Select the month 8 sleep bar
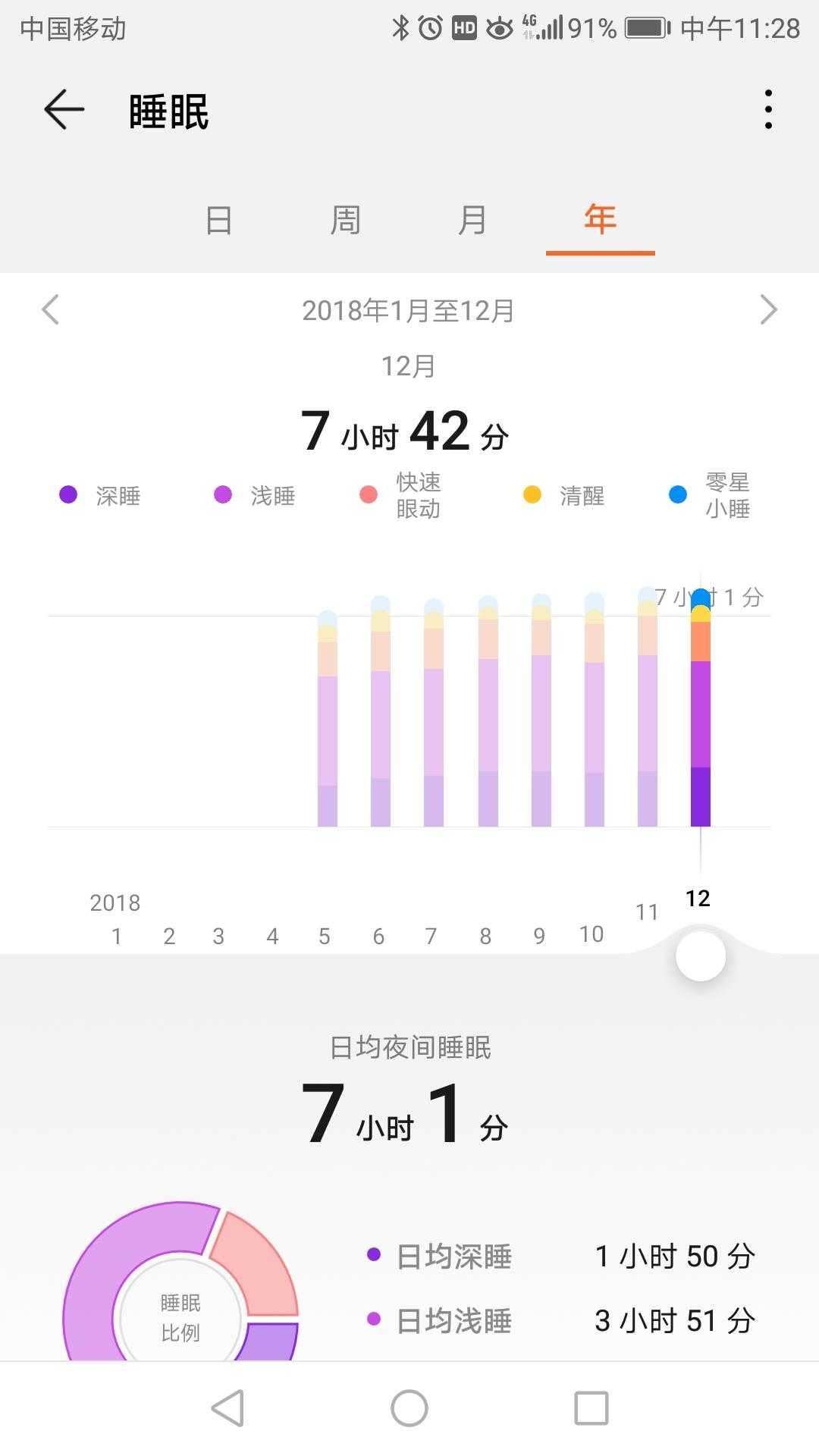 pos(488,713)
